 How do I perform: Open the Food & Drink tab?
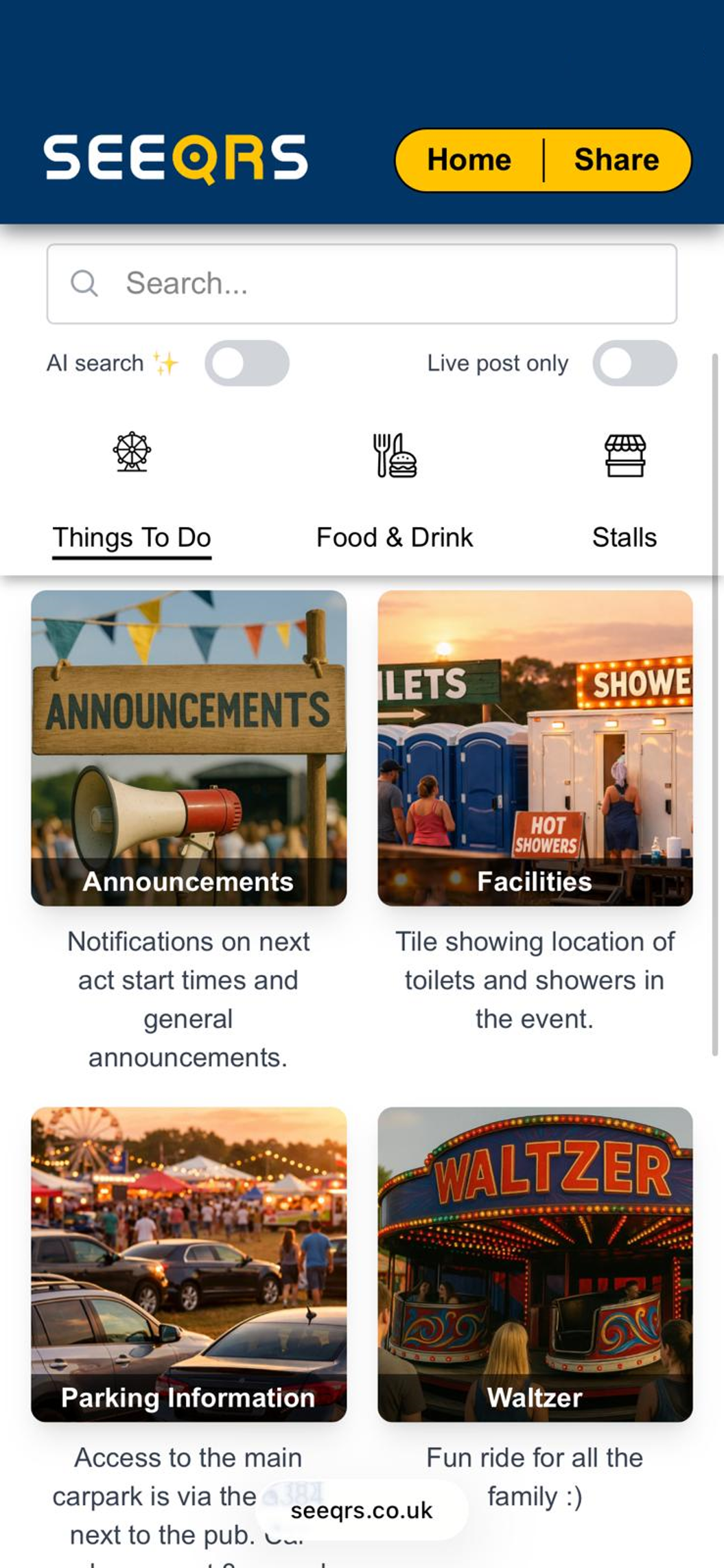pos(394,537)
